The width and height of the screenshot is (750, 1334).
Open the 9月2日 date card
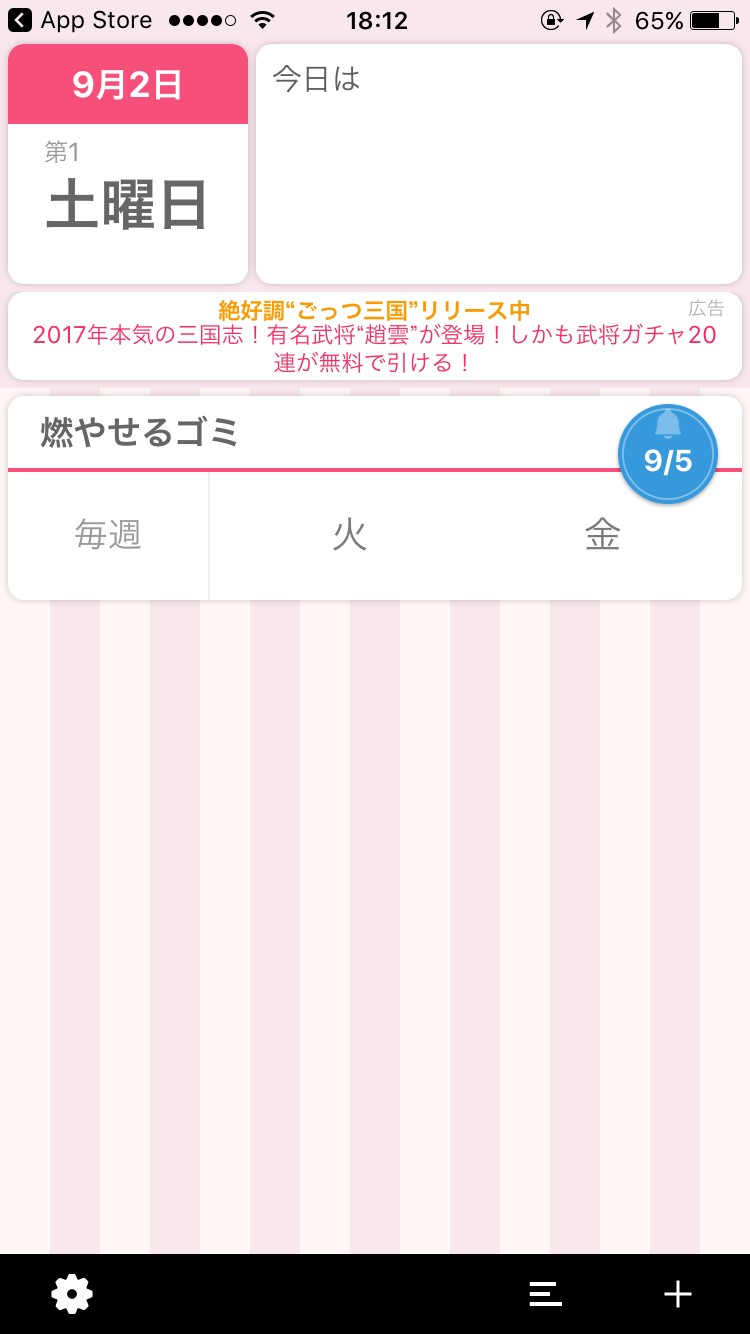tap(128, 164)
